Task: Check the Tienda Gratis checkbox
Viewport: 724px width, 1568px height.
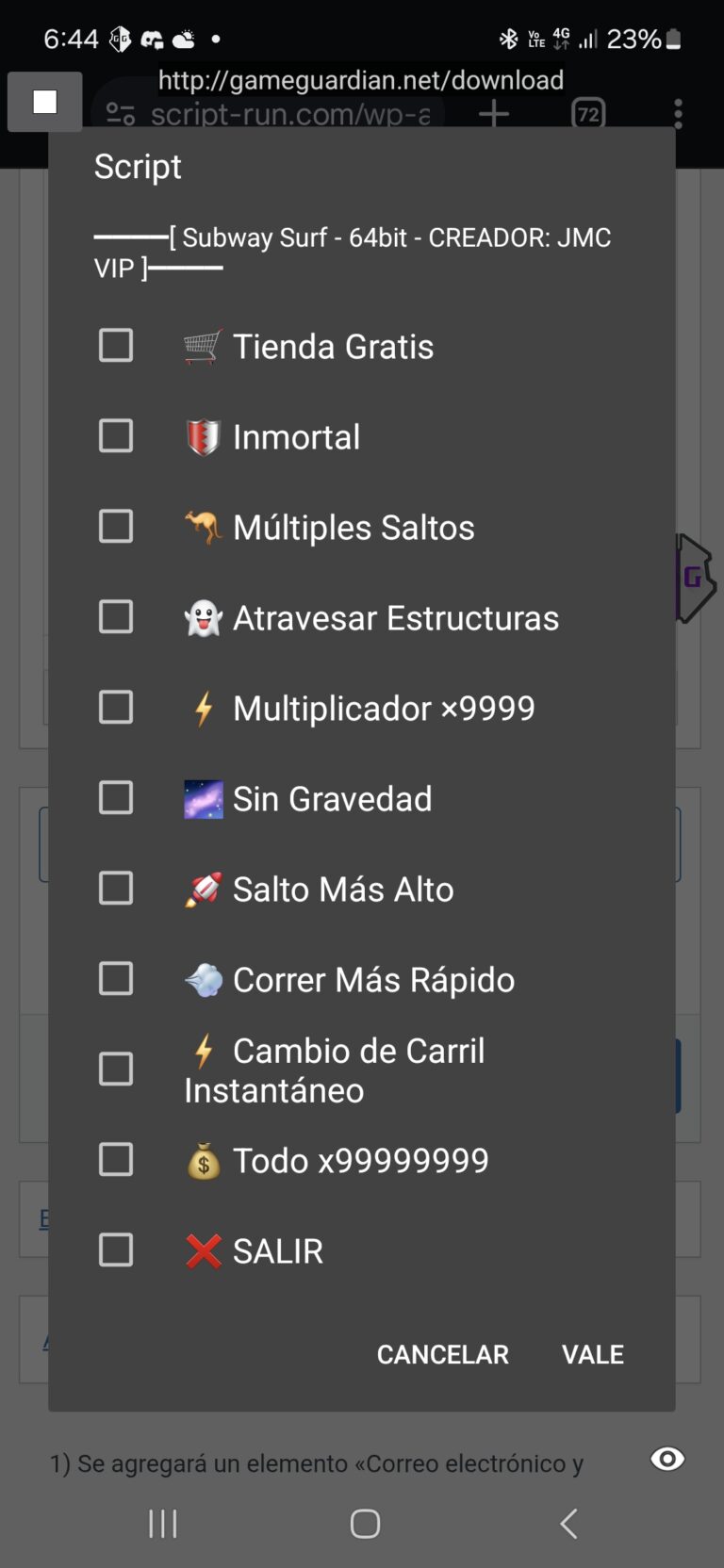Action: coord(116,346)
